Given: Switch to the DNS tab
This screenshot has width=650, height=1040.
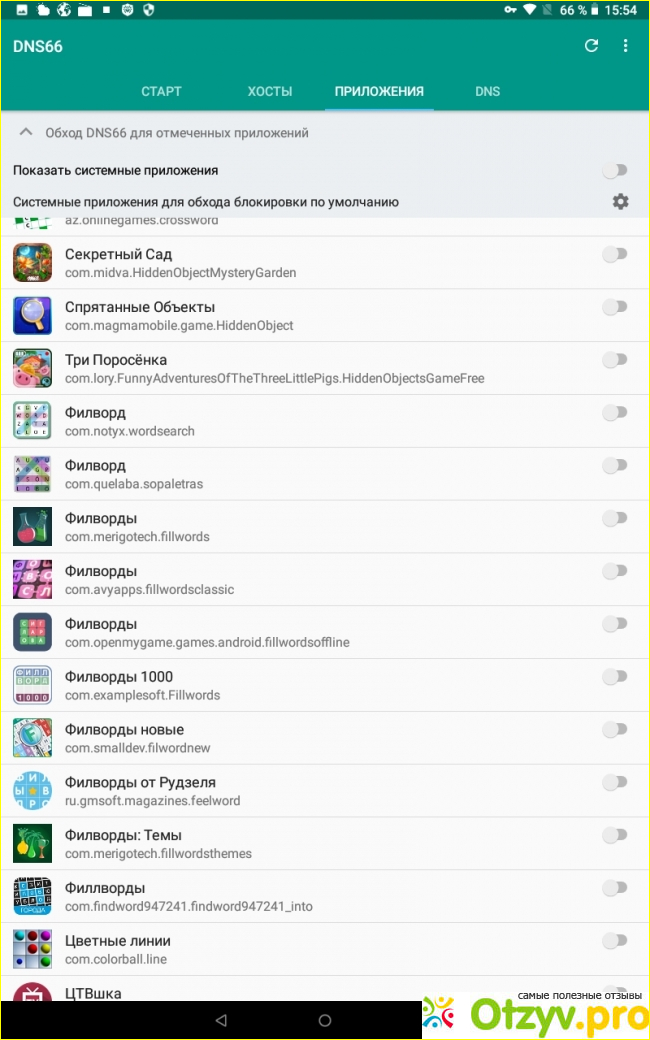Looking at the screenshot, I should [487, 91].
